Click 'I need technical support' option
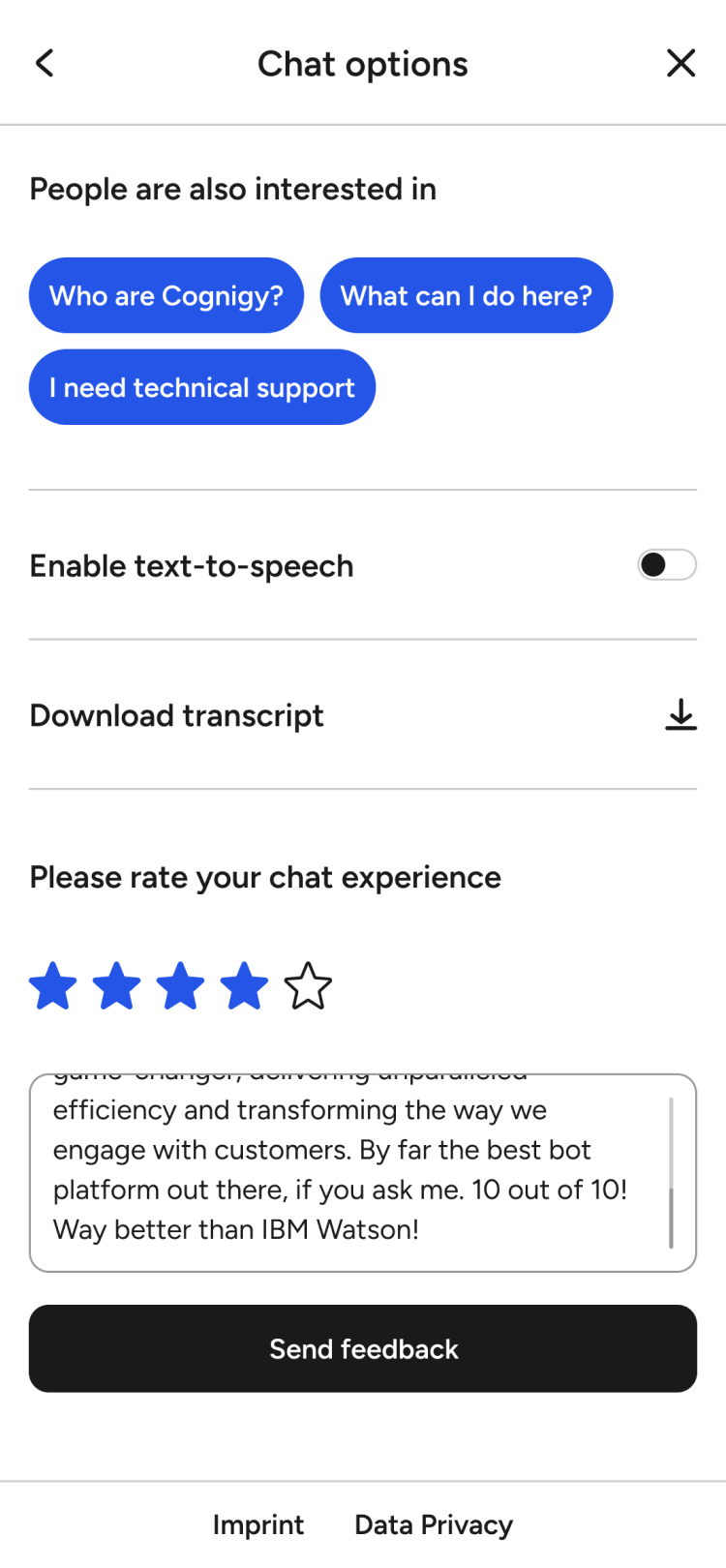 [x=201, y=386]
